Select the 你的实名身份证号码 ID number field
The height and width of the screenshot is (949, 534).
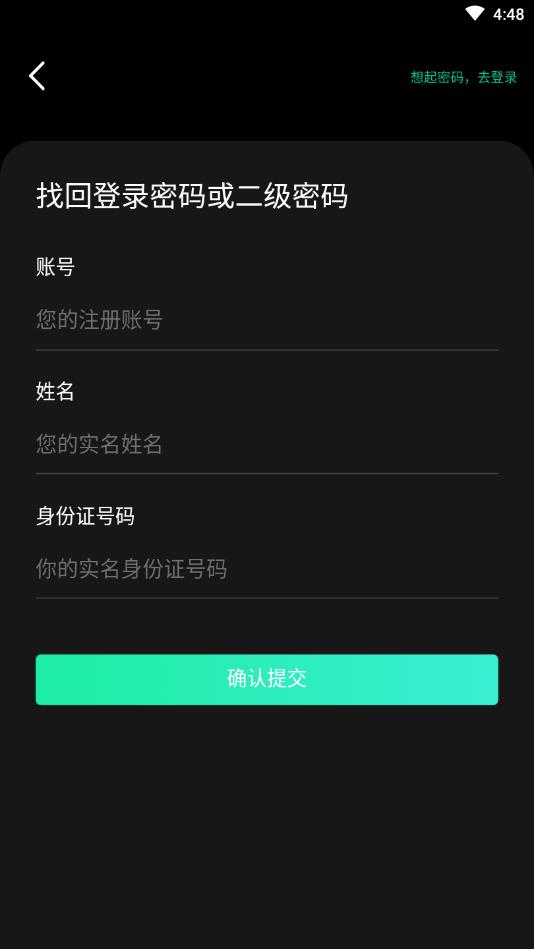267,569
